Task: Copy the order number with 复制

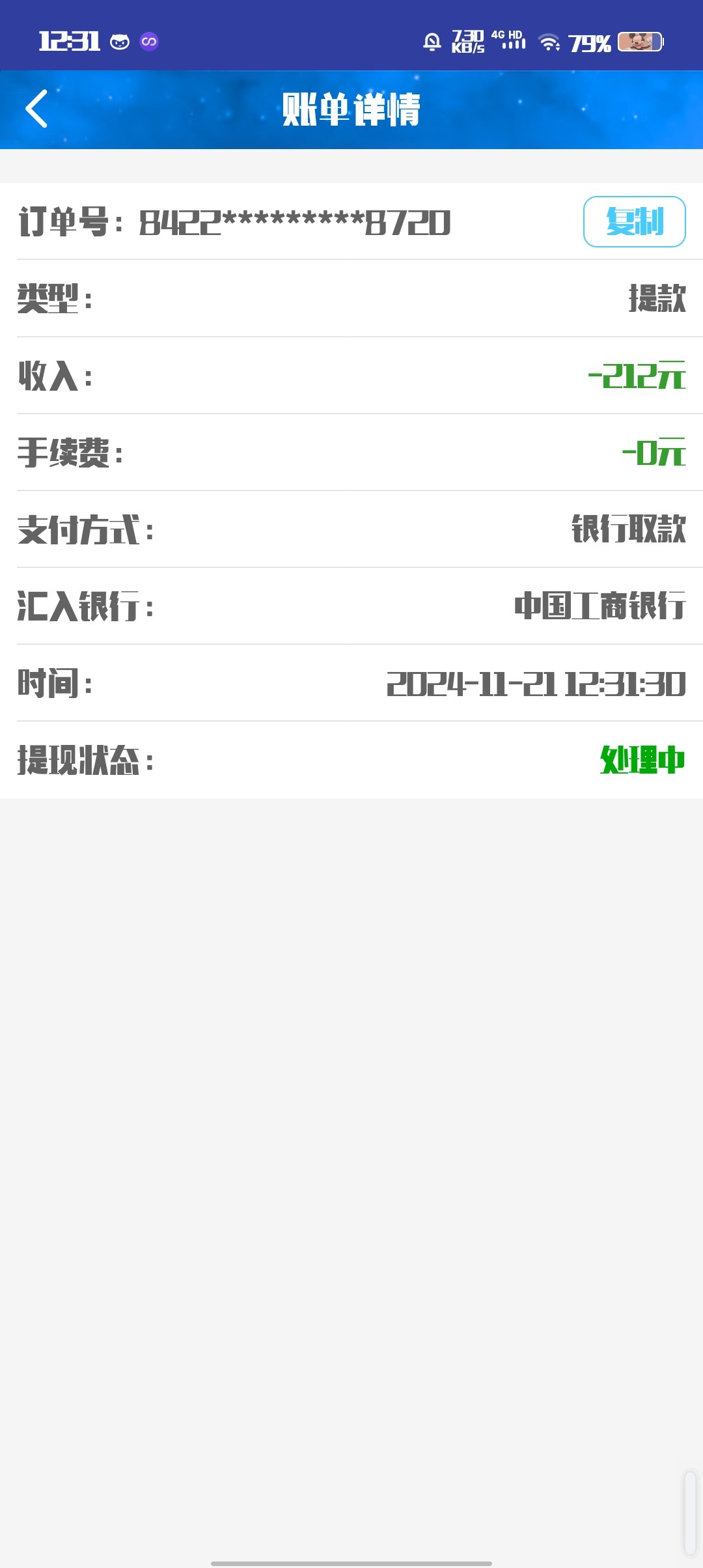Action: tap(634, 222)
